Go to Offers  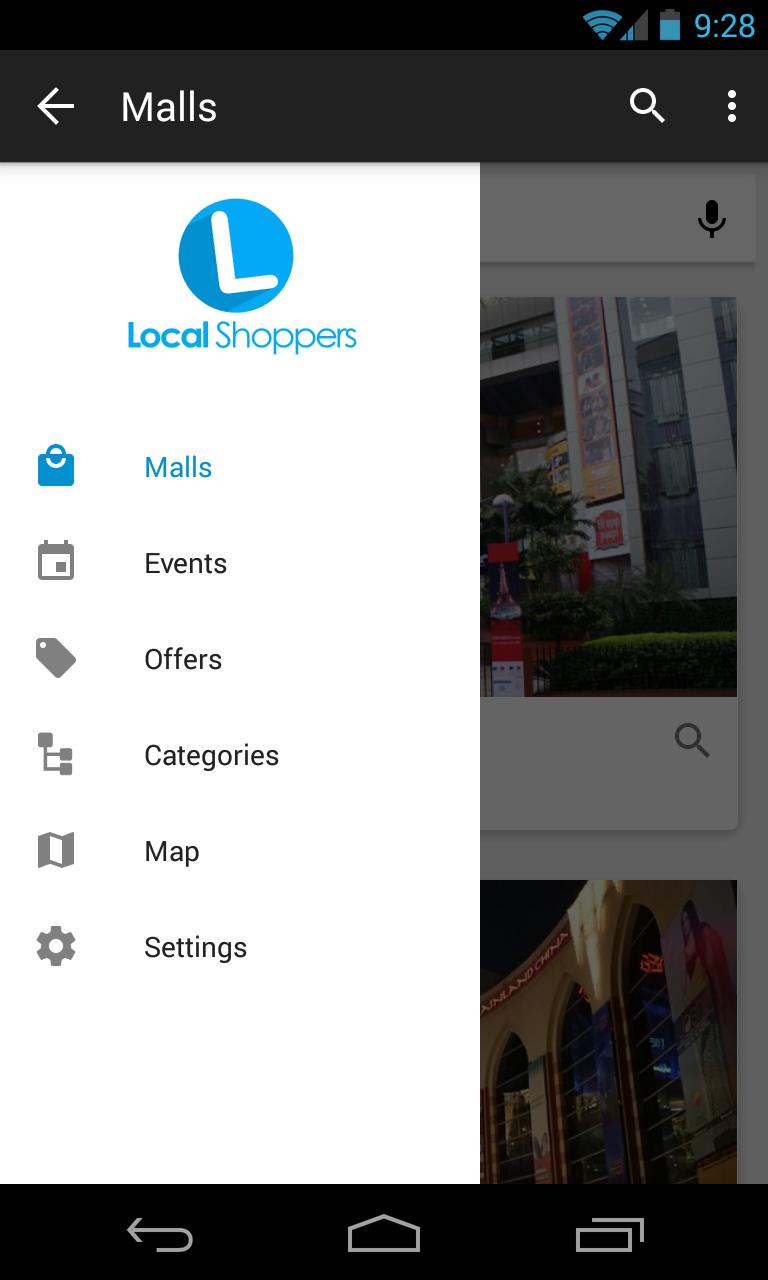click(x=183, y=659)
